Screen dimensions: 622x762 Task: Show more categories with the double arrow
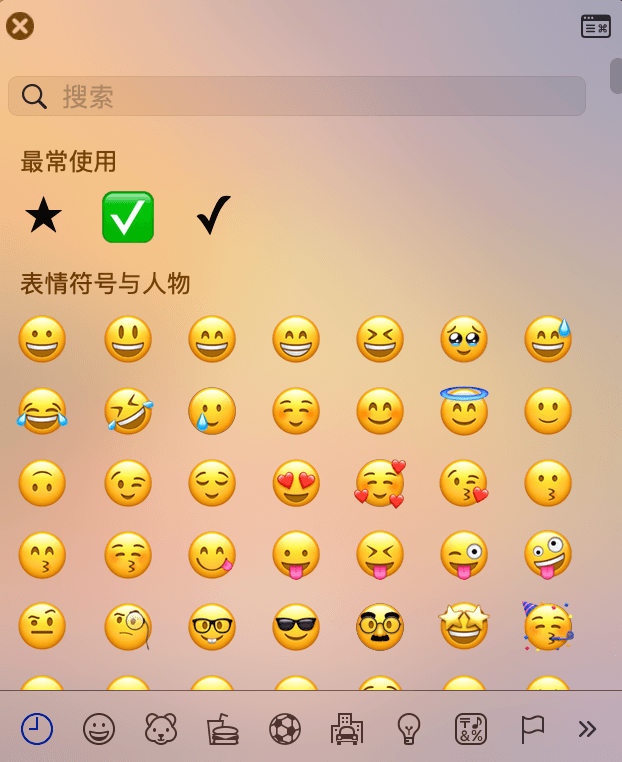pos(588,729)
